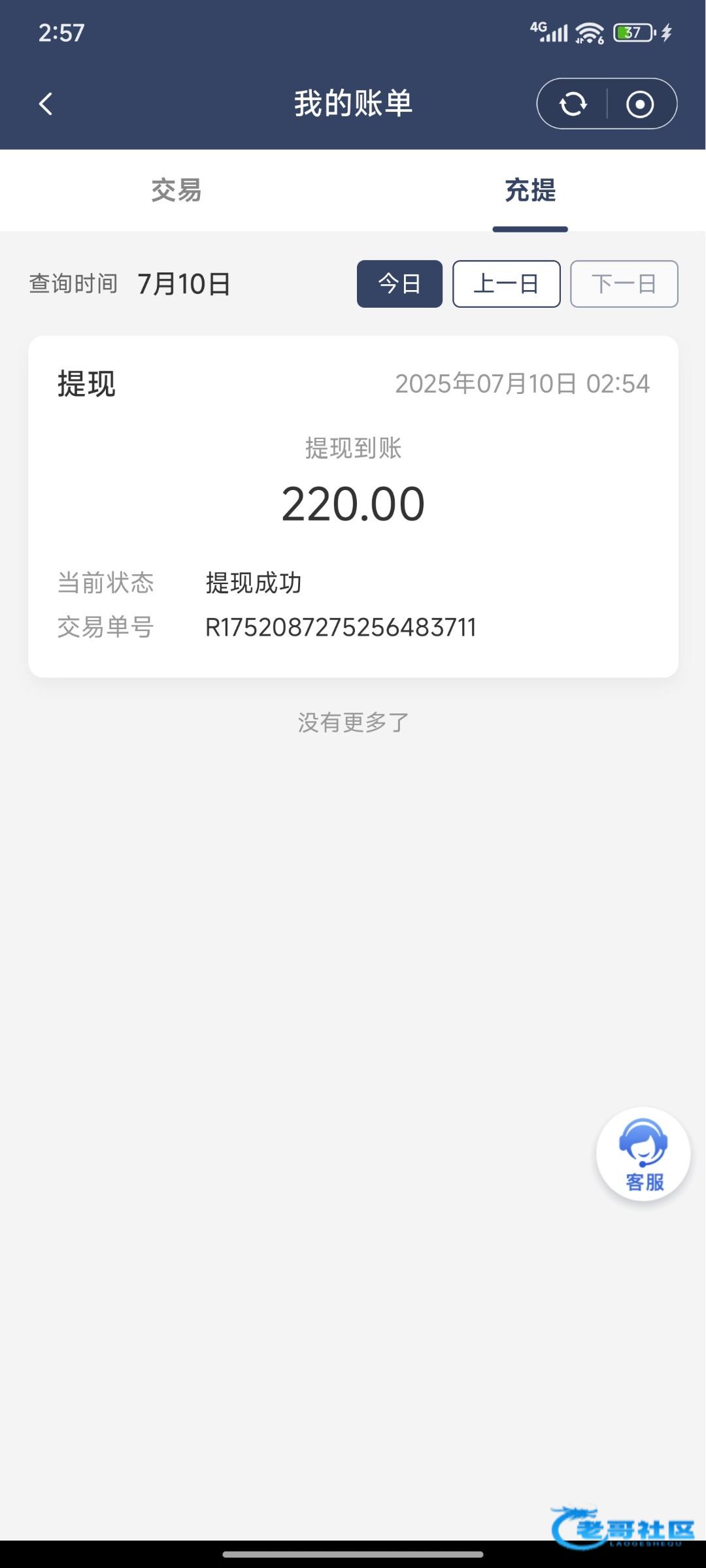Screen dimensions: 706x1568
Task: Open the 提现 220.00 record card
Action: [x=353, y=506]
